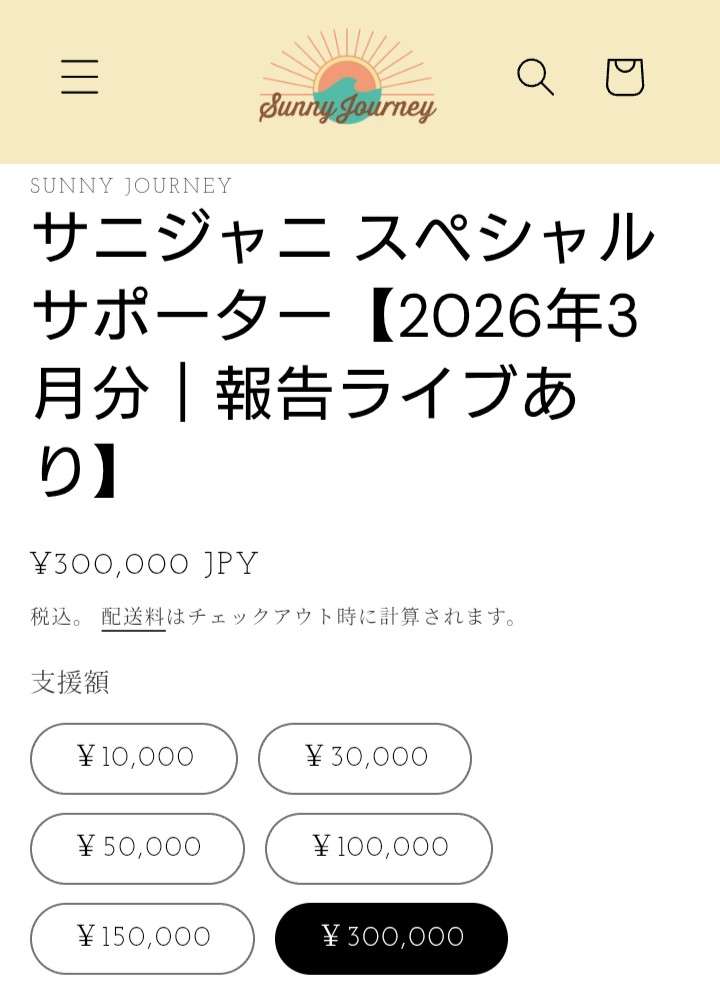The height and width of the screenshot is (1001, 720).
Task: Click the SUNNY JOURNEY vendor name
Action: 131,186
